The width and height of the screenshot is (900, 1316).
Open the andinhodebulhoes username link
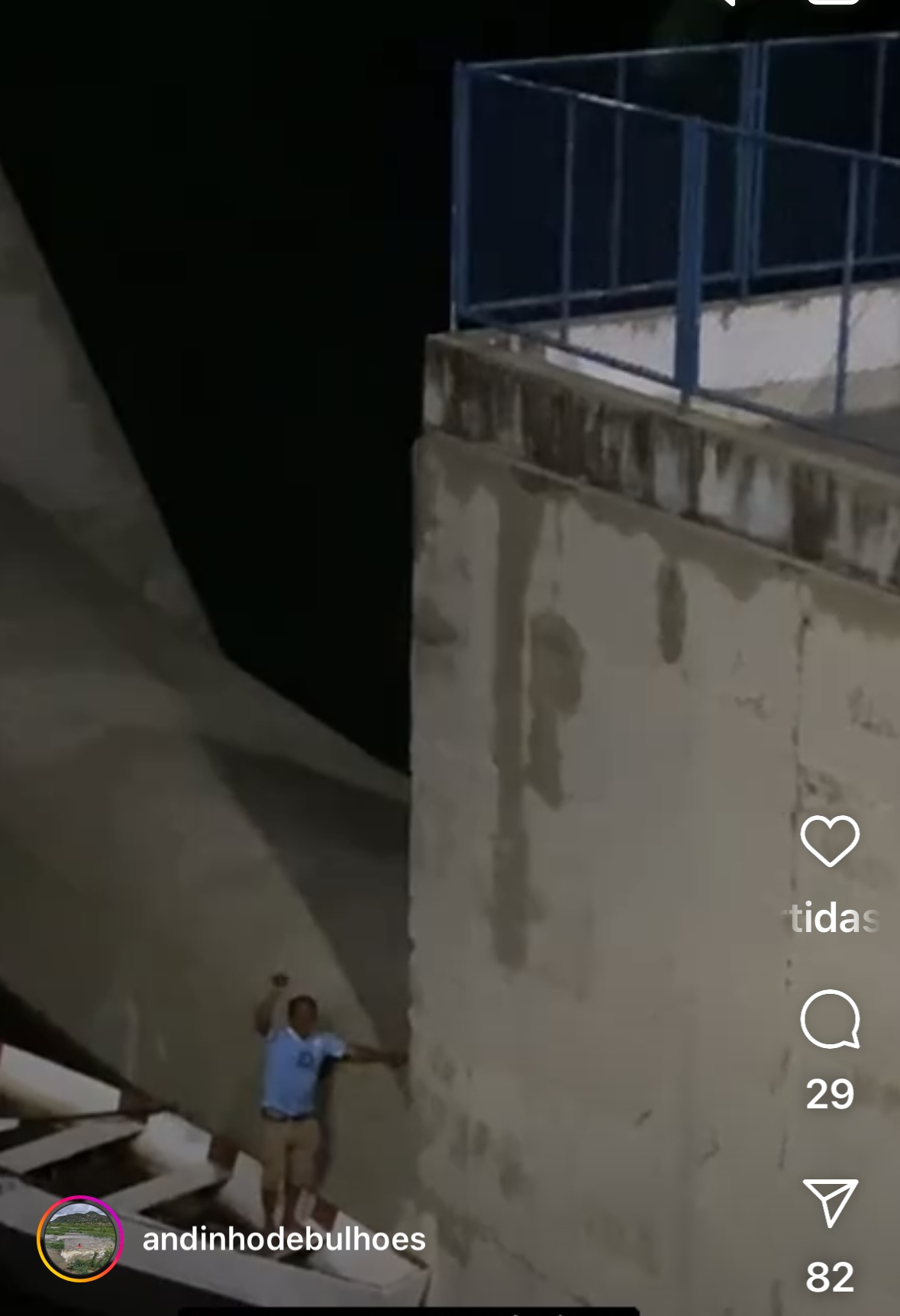284,1239
